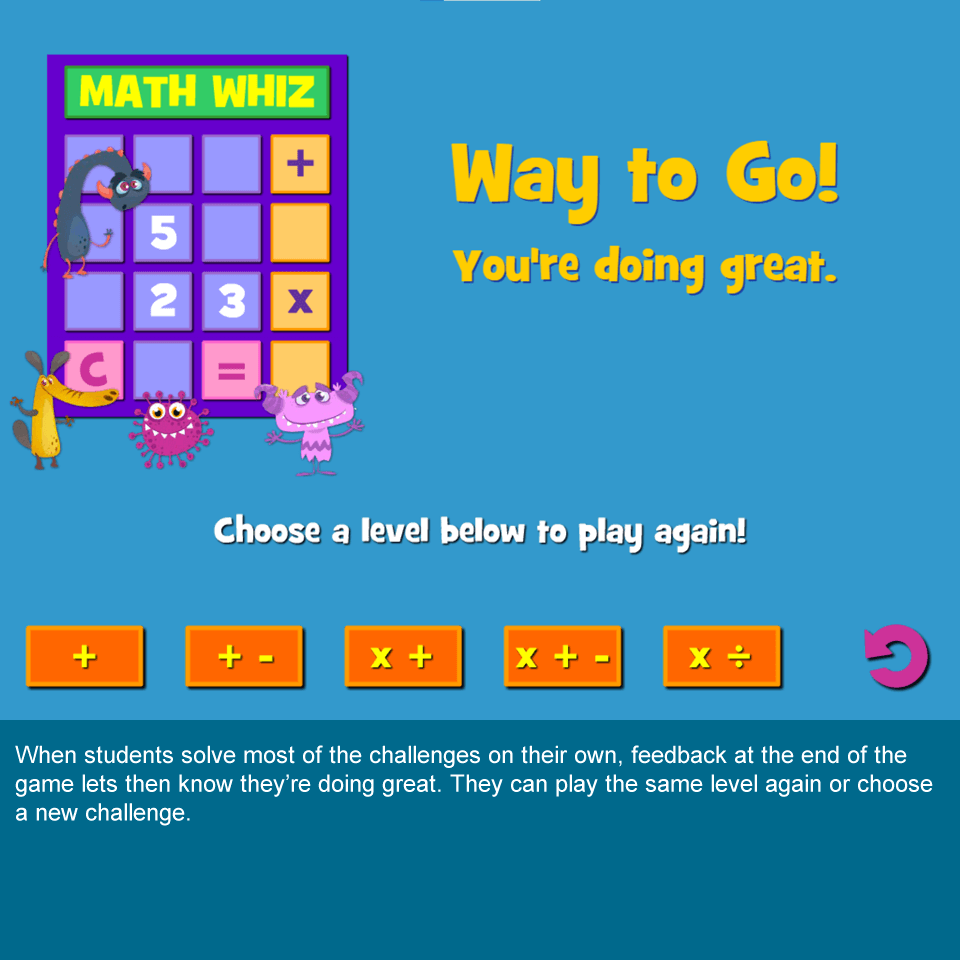Pick the multiply, add, subtract level
Viewport: 960px width, 960px height.
pos(562,656)
